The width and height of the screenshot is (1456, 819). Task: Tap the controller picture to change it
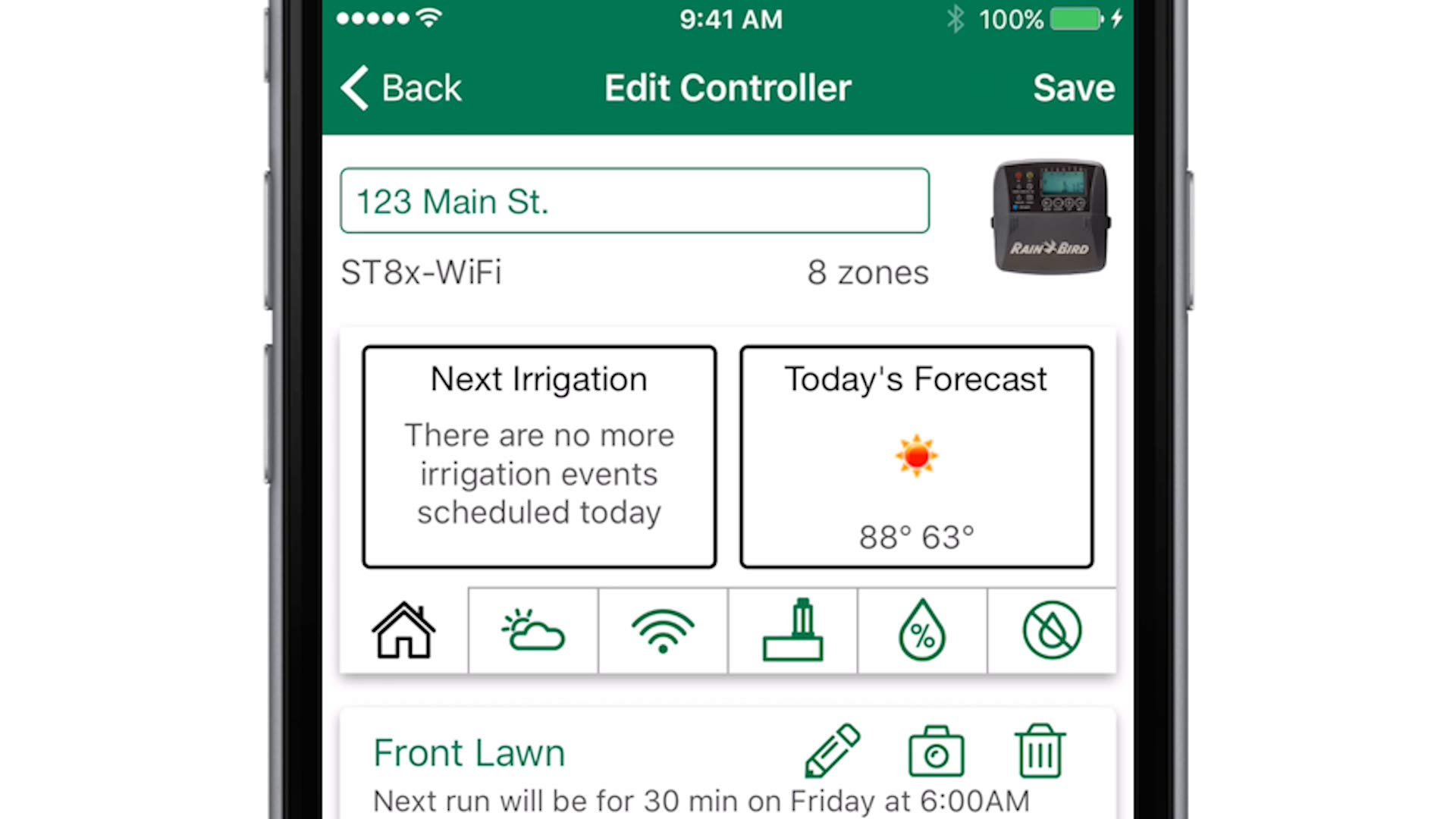point(1050,217)
